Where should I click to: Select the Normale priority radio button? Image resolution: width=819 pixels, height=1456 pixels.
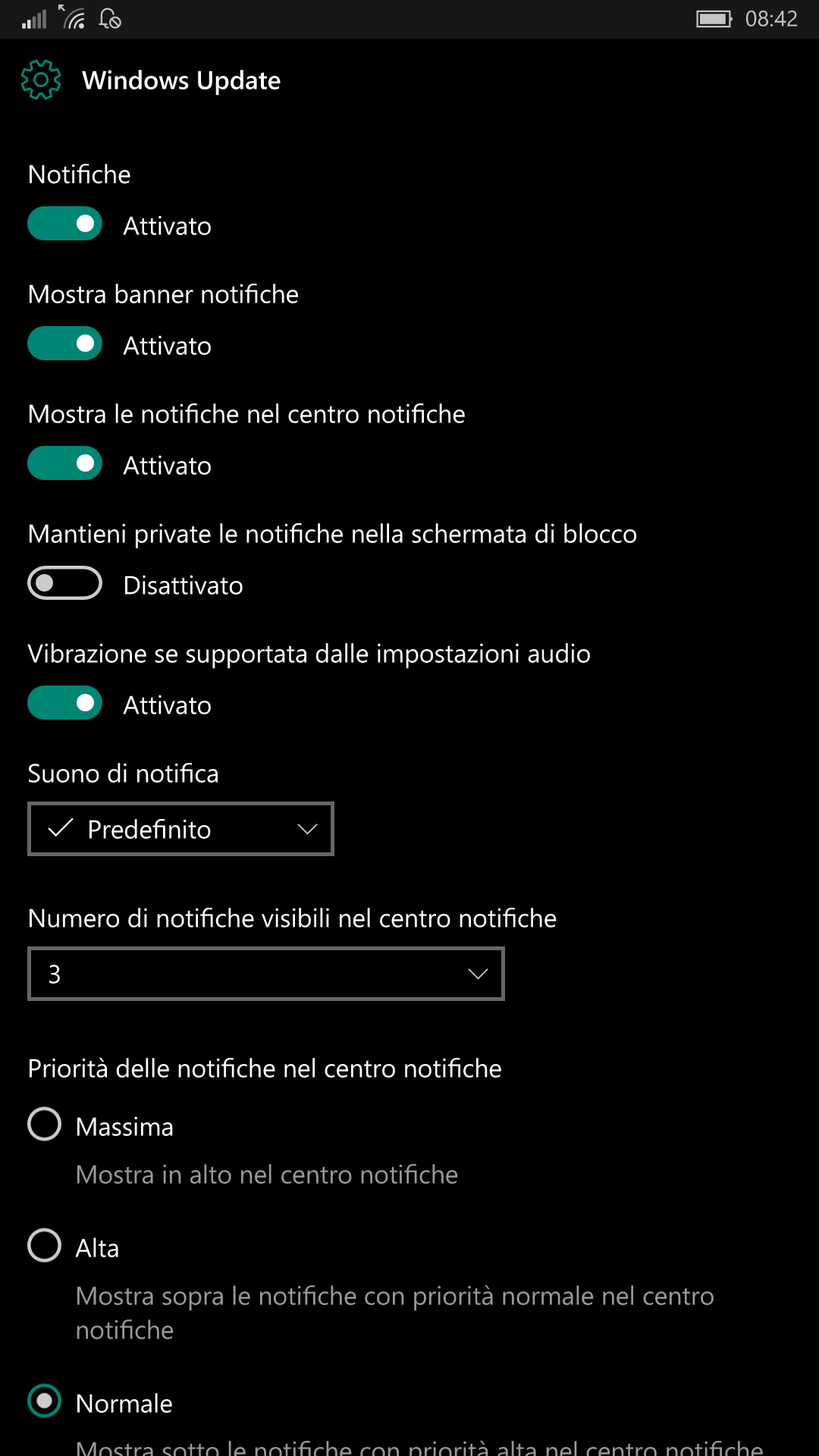click(45, 1401)
